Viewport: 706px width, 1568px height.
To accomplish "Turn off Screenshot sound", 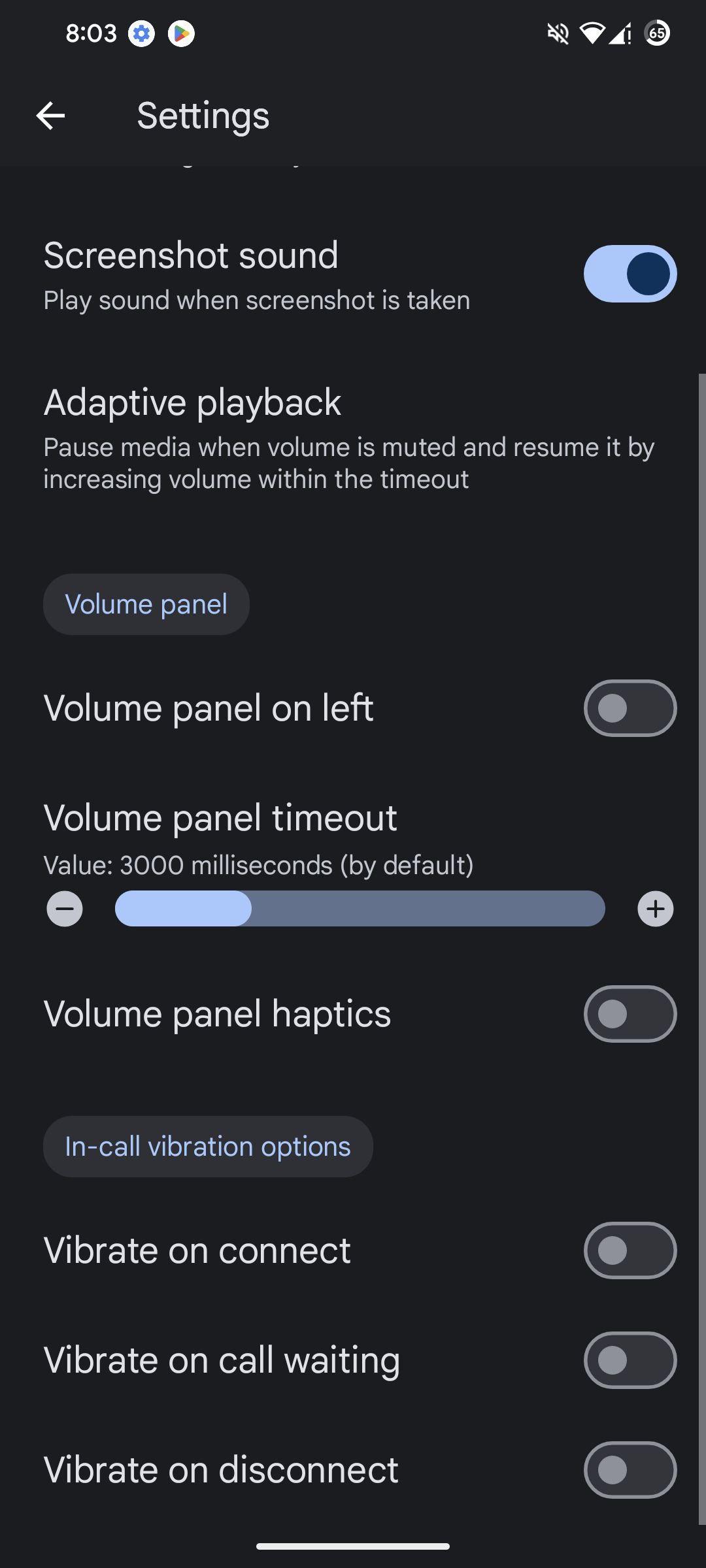I will (630, 273).
